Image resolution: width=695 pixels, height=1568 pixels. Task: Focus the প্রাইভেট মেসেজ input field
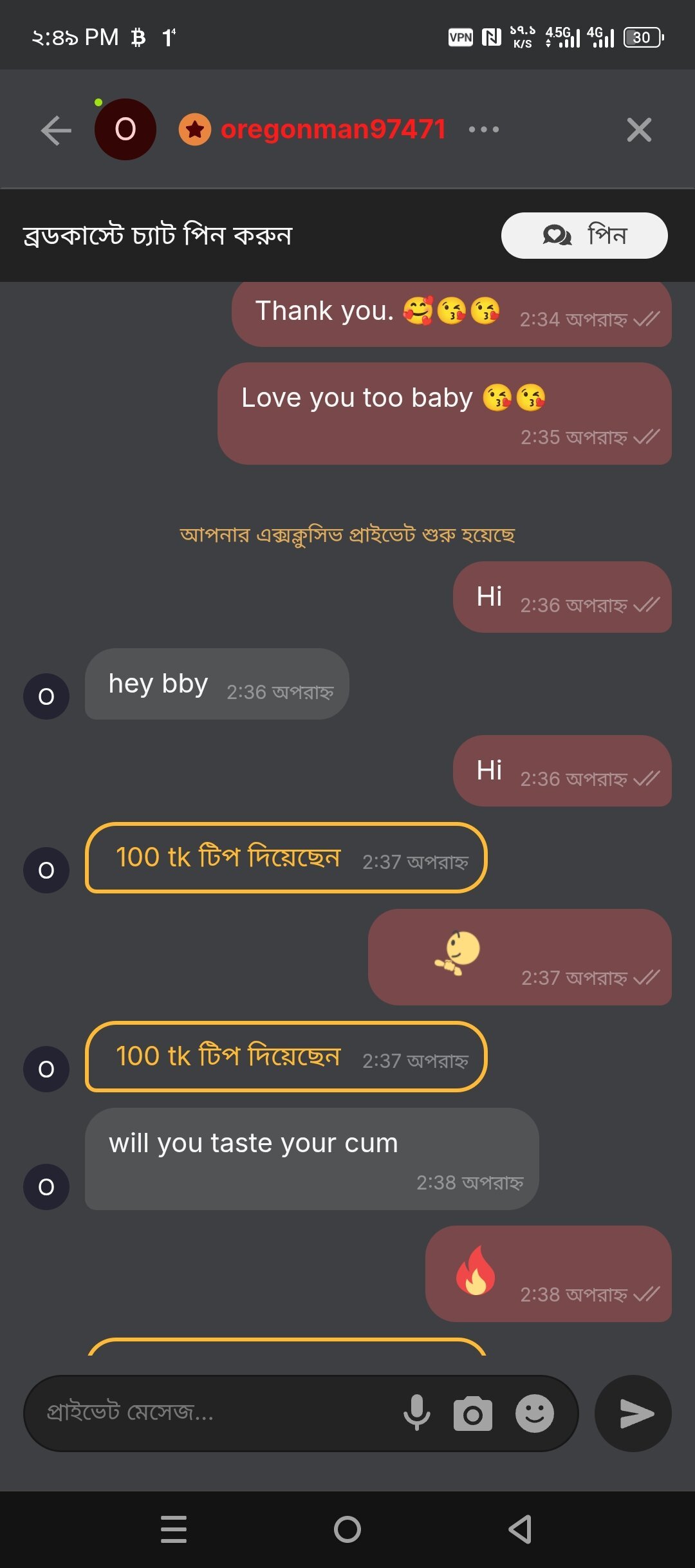212,1413
